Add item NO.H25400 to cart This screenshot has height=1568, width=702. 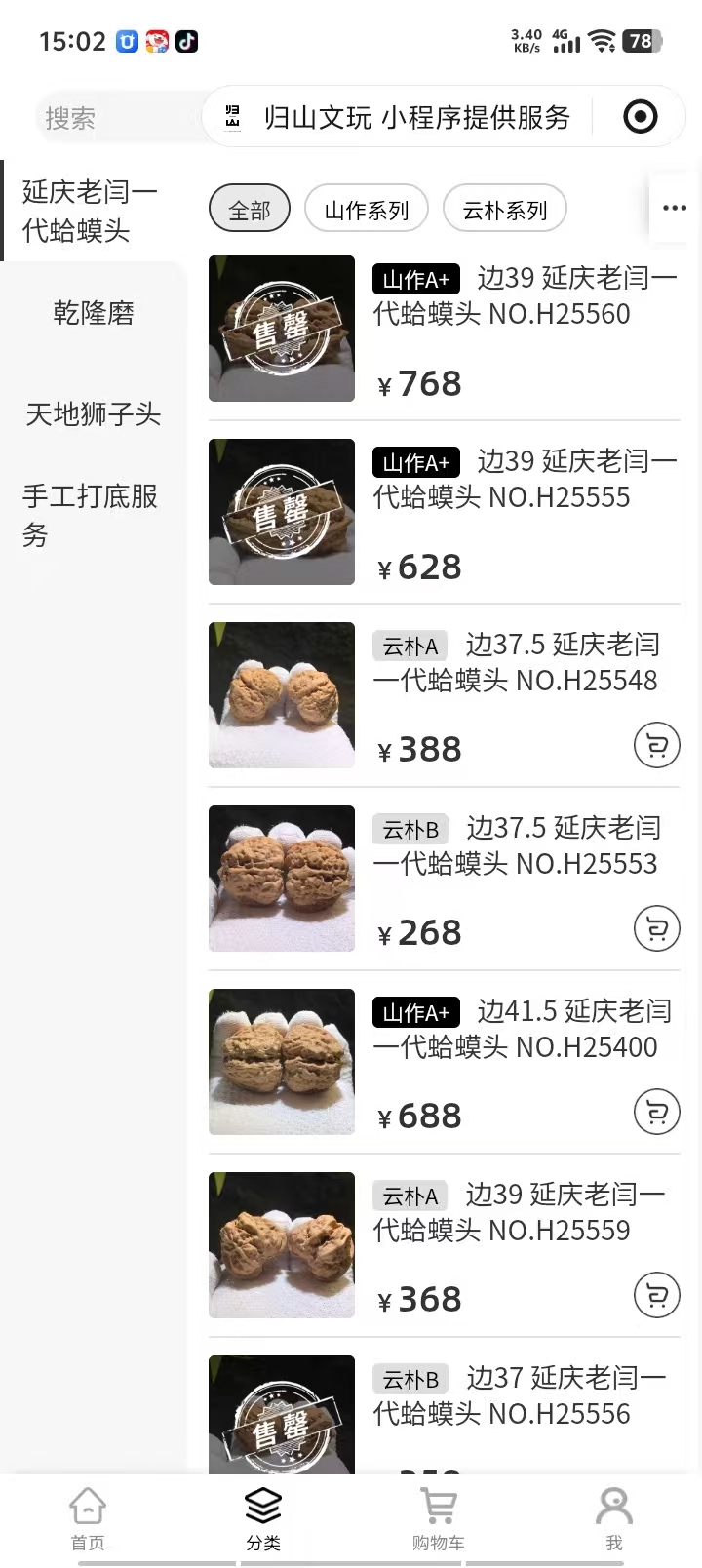(x=657, y=1113)
